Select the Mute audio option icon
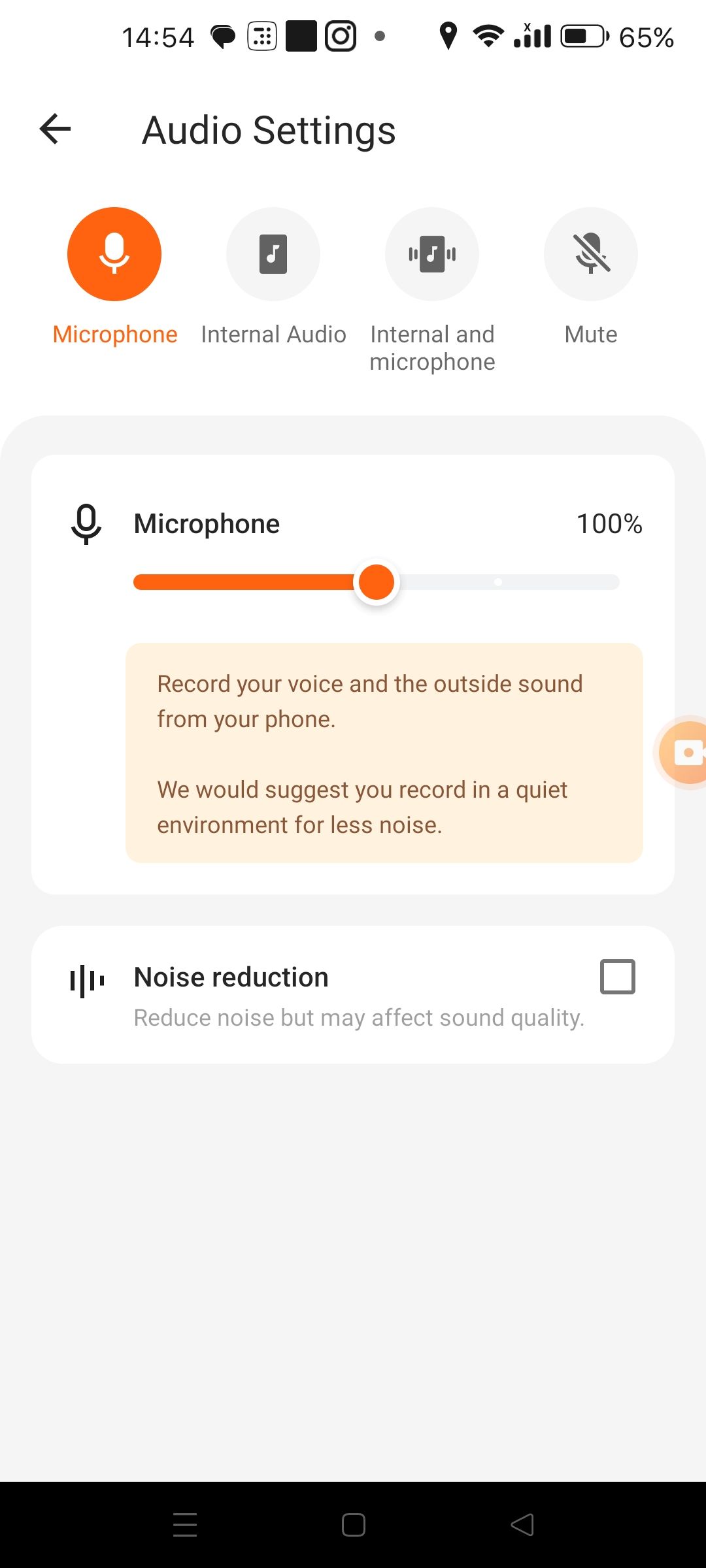 point(590,254)
